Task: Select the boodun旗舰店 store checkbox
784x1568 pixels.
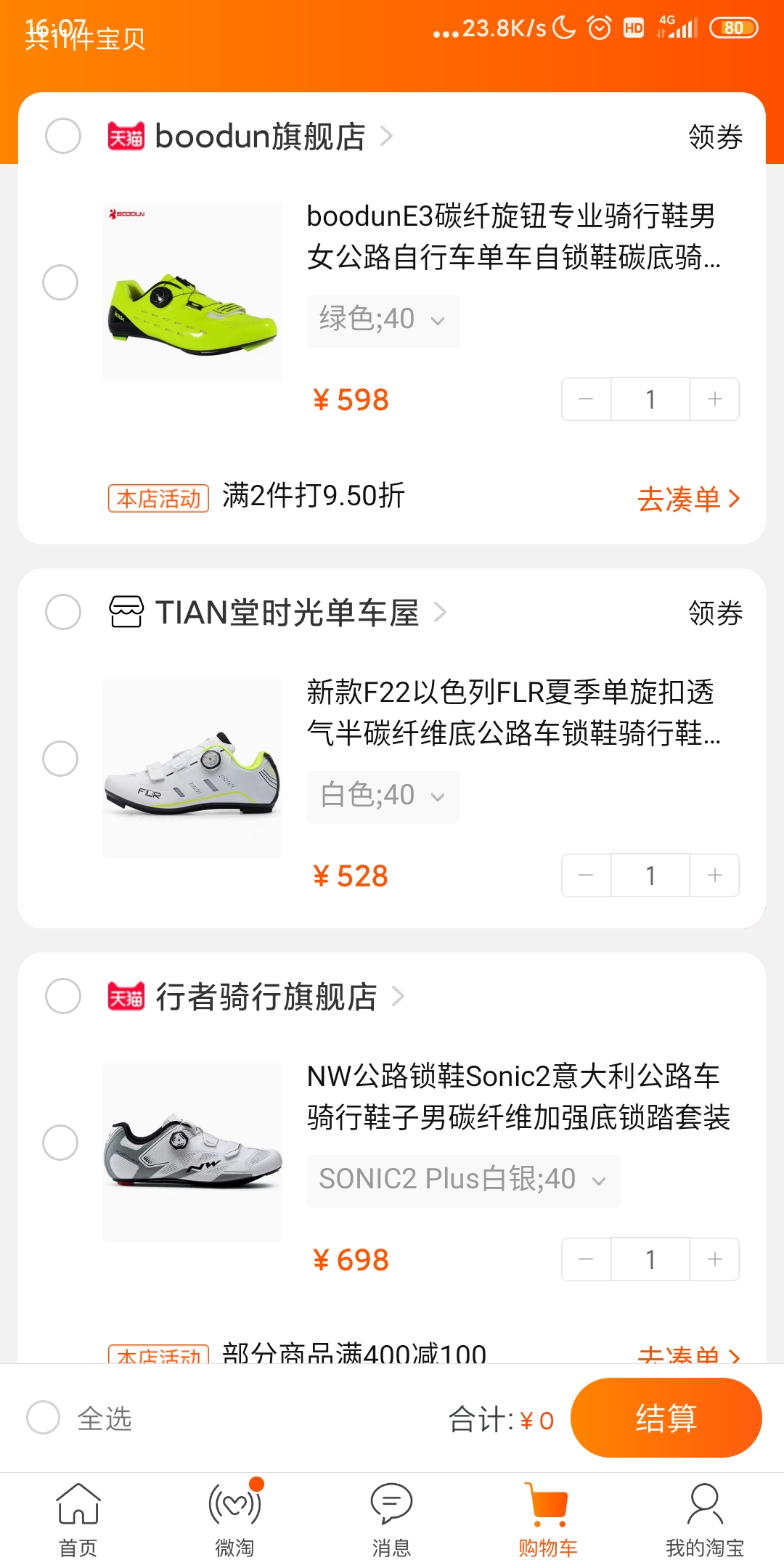Action: click(x=63, y=136)
